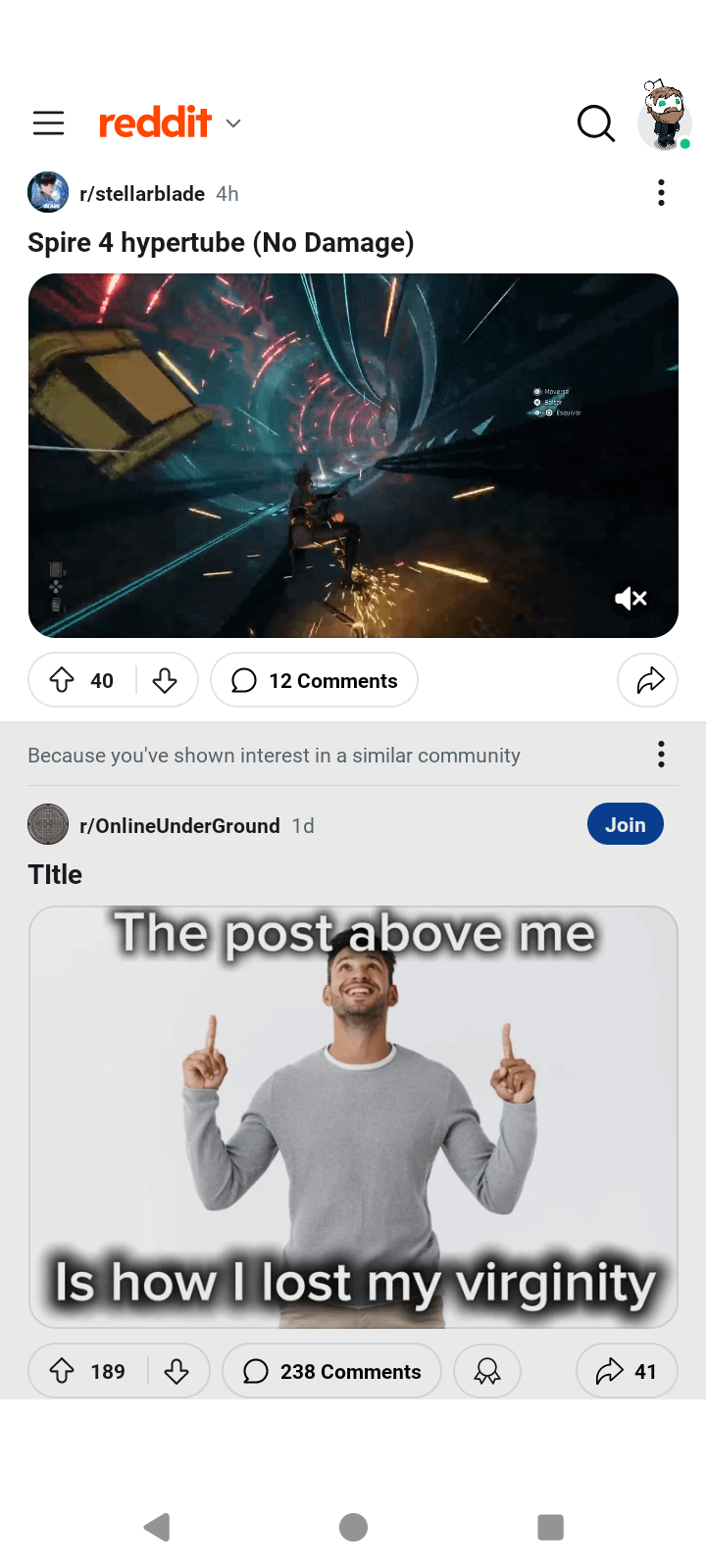Open the search icon
This screenshot has width=706, height=1568.
pyautogui.click(x=595, y=123)
